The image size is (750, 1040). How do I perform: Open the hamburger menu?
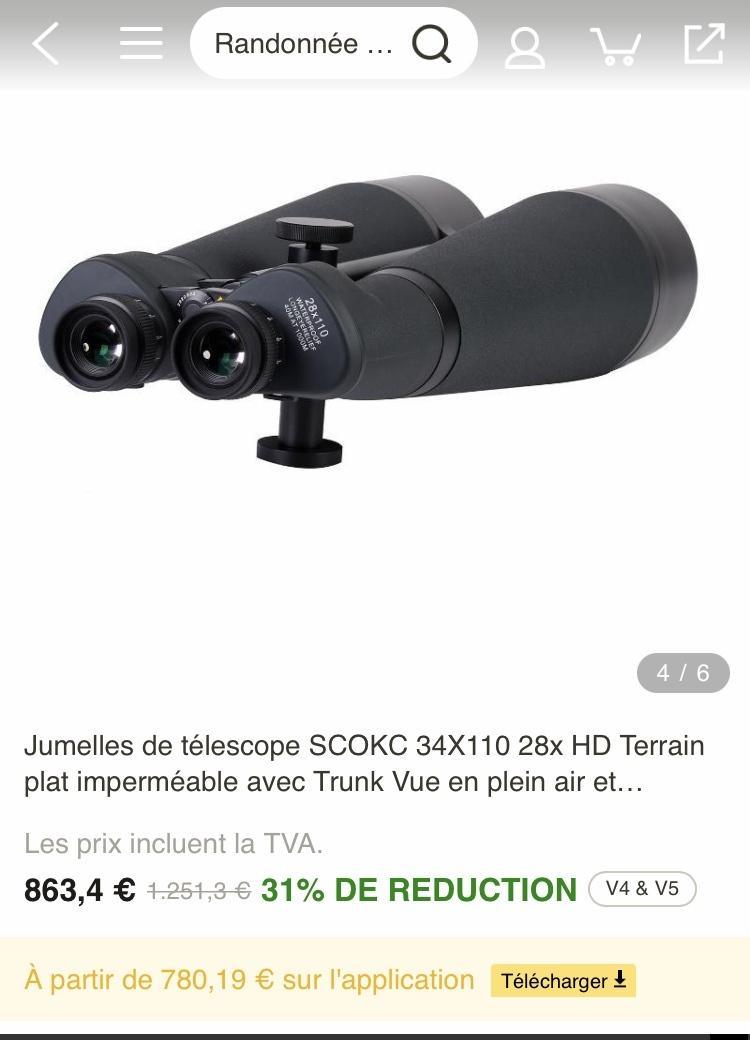(x=141, y=44)
